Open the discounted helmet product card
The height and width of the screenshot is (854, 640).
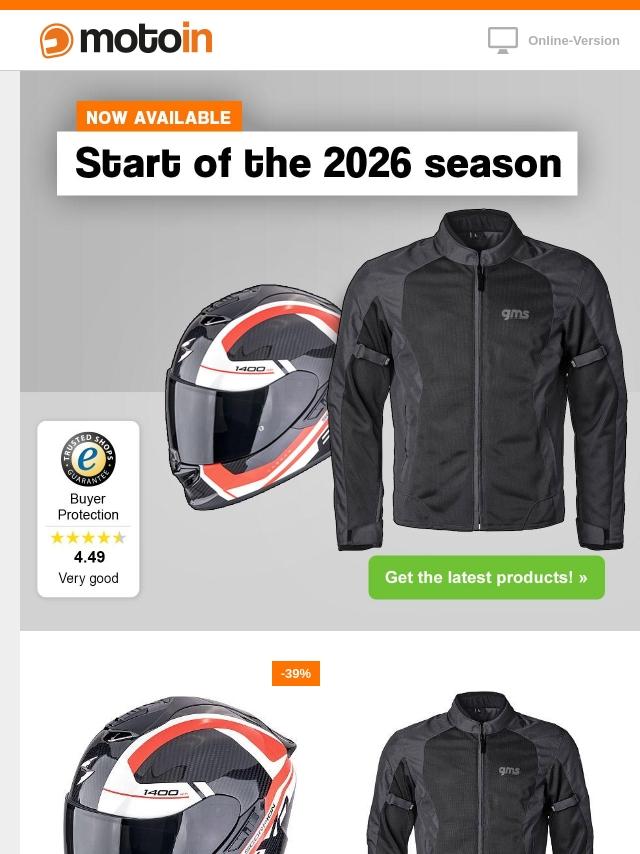180,775
